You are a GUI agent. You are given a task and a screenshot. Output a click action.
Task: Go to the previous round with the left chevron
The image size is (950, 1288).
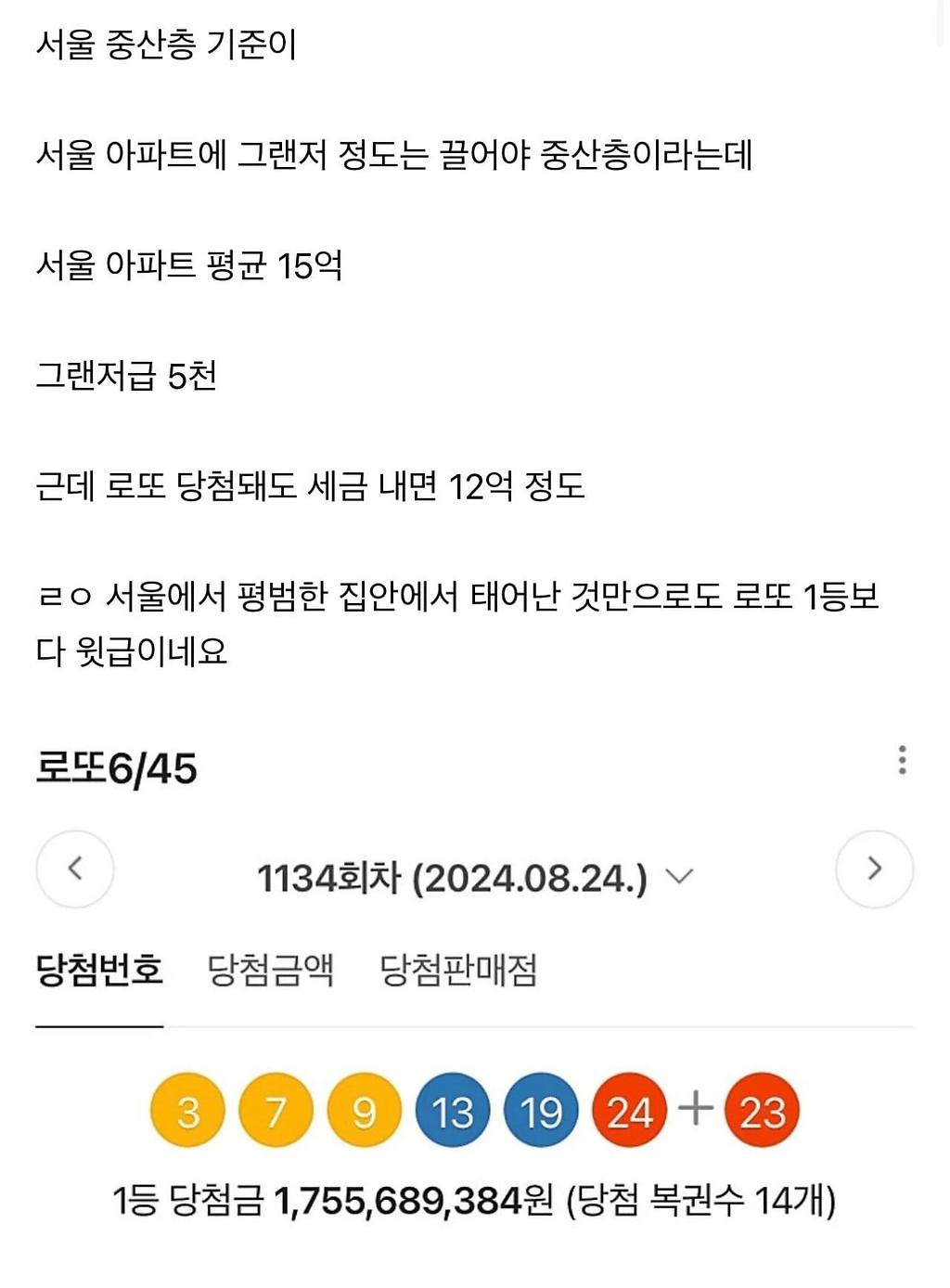[x=75, y=869]
